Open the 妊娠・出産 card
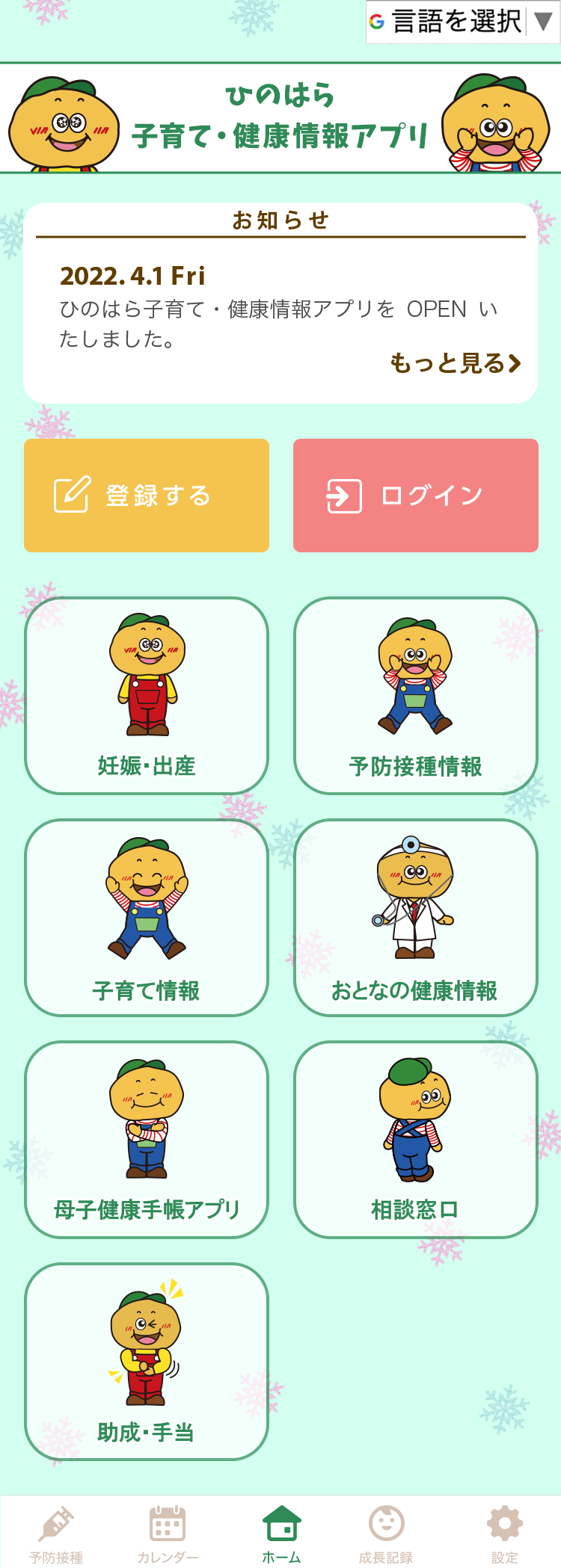Image resolution: width=561 pixels, height=1568 pixels. [147, 695]
